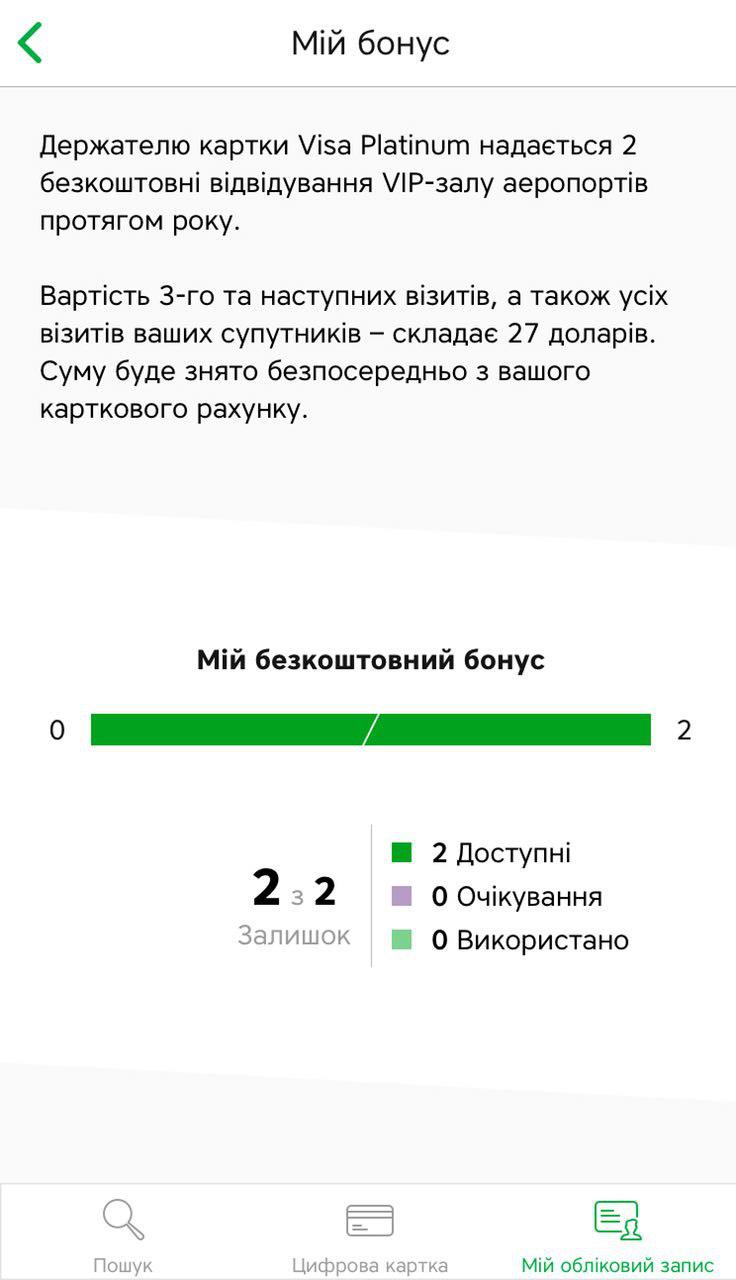Open the Цифрова картка tab
The height and width of the screenshot is (1280, 736).
pyautogui.click(x=369, y=1235)
